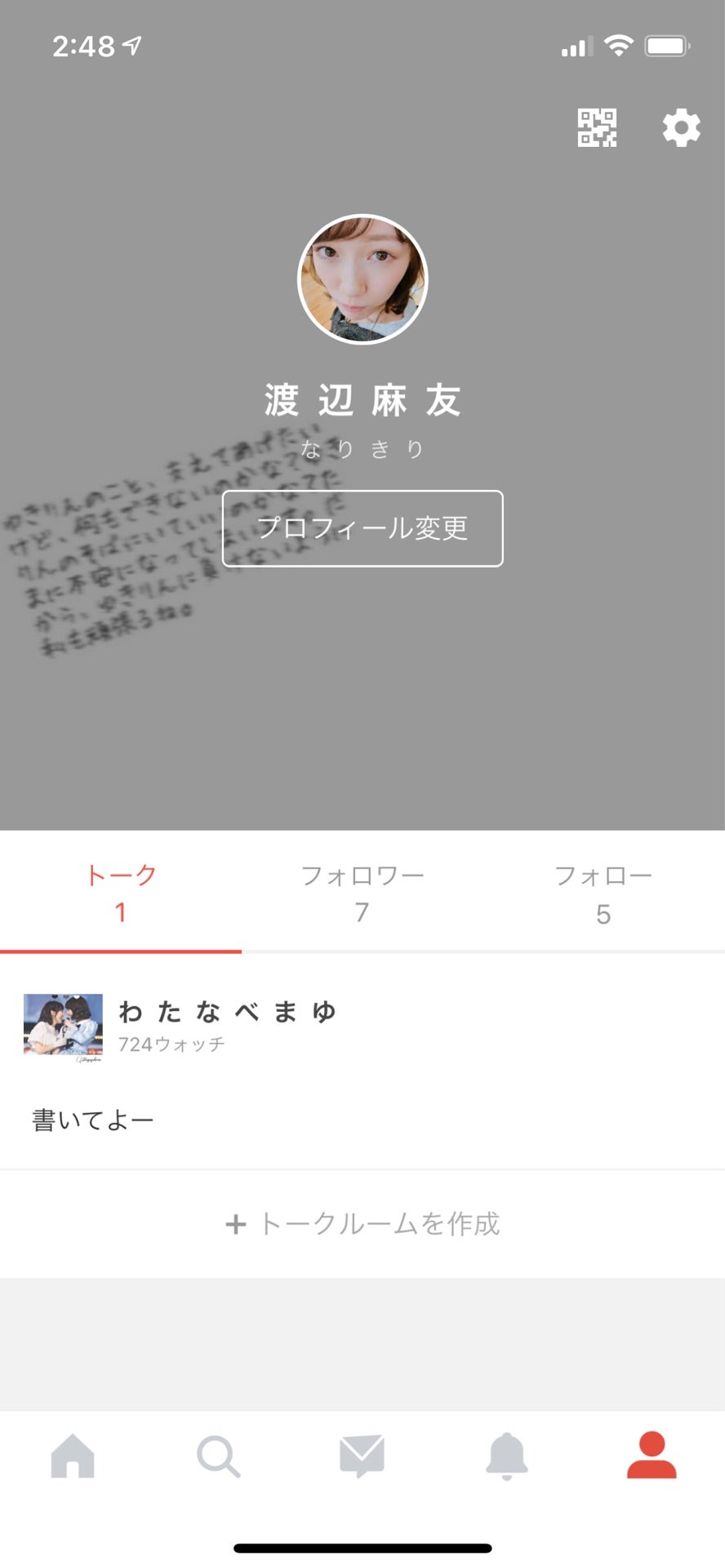Open the フォロー tab showing 5 follows
725x1568 pixels.
click(604, 894)
